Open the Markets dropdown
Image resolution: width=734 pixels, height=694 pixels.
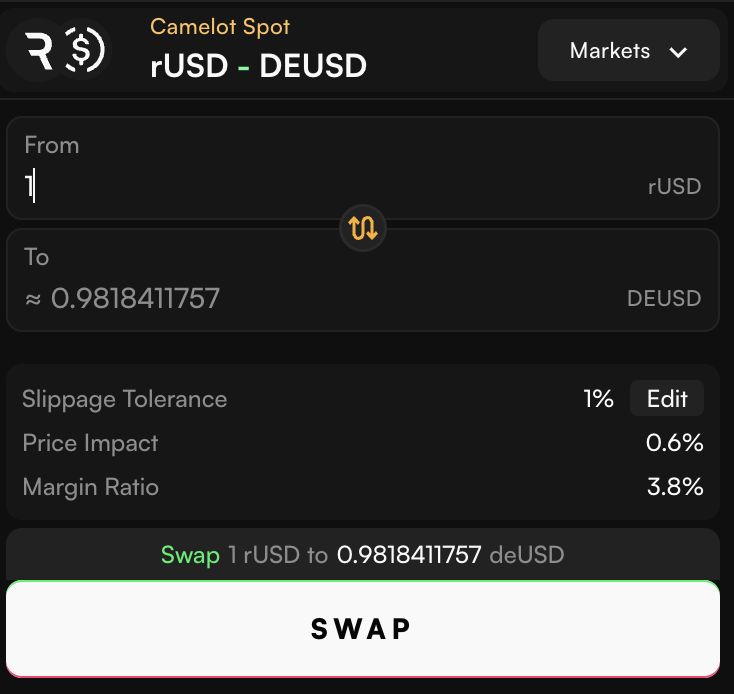628,51
